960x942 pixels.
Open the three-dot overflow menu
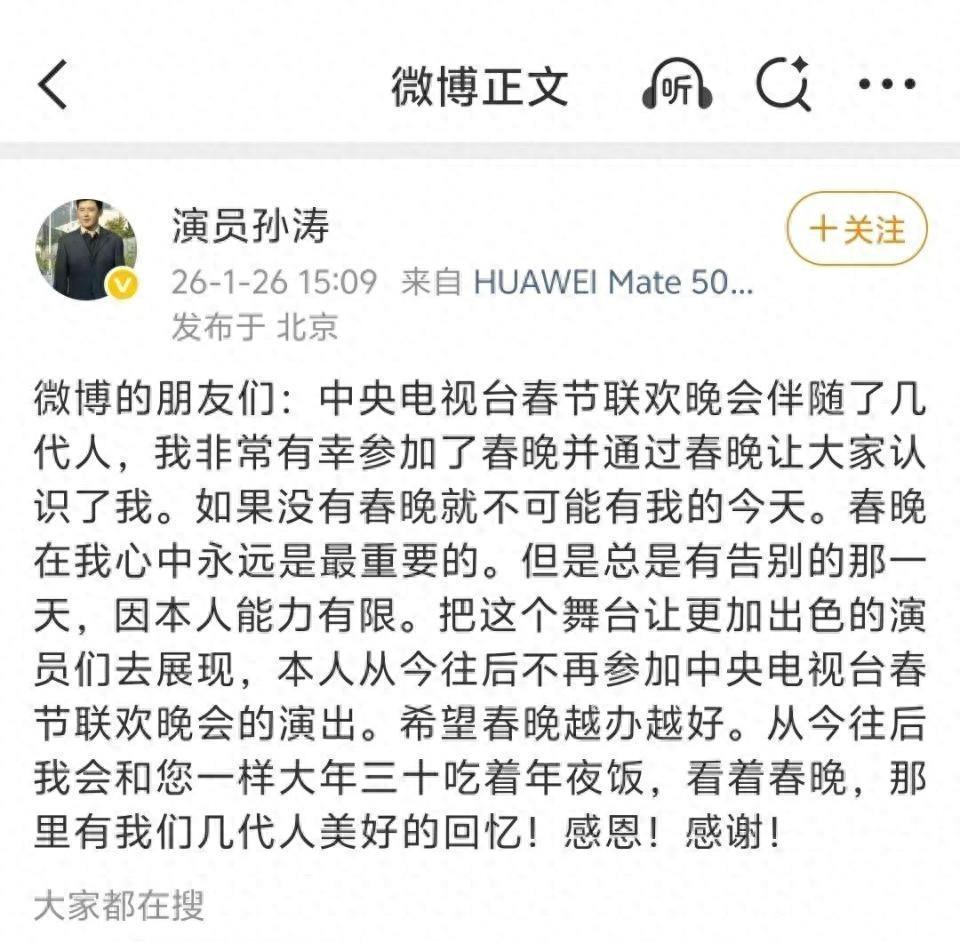tap(887, 84)
